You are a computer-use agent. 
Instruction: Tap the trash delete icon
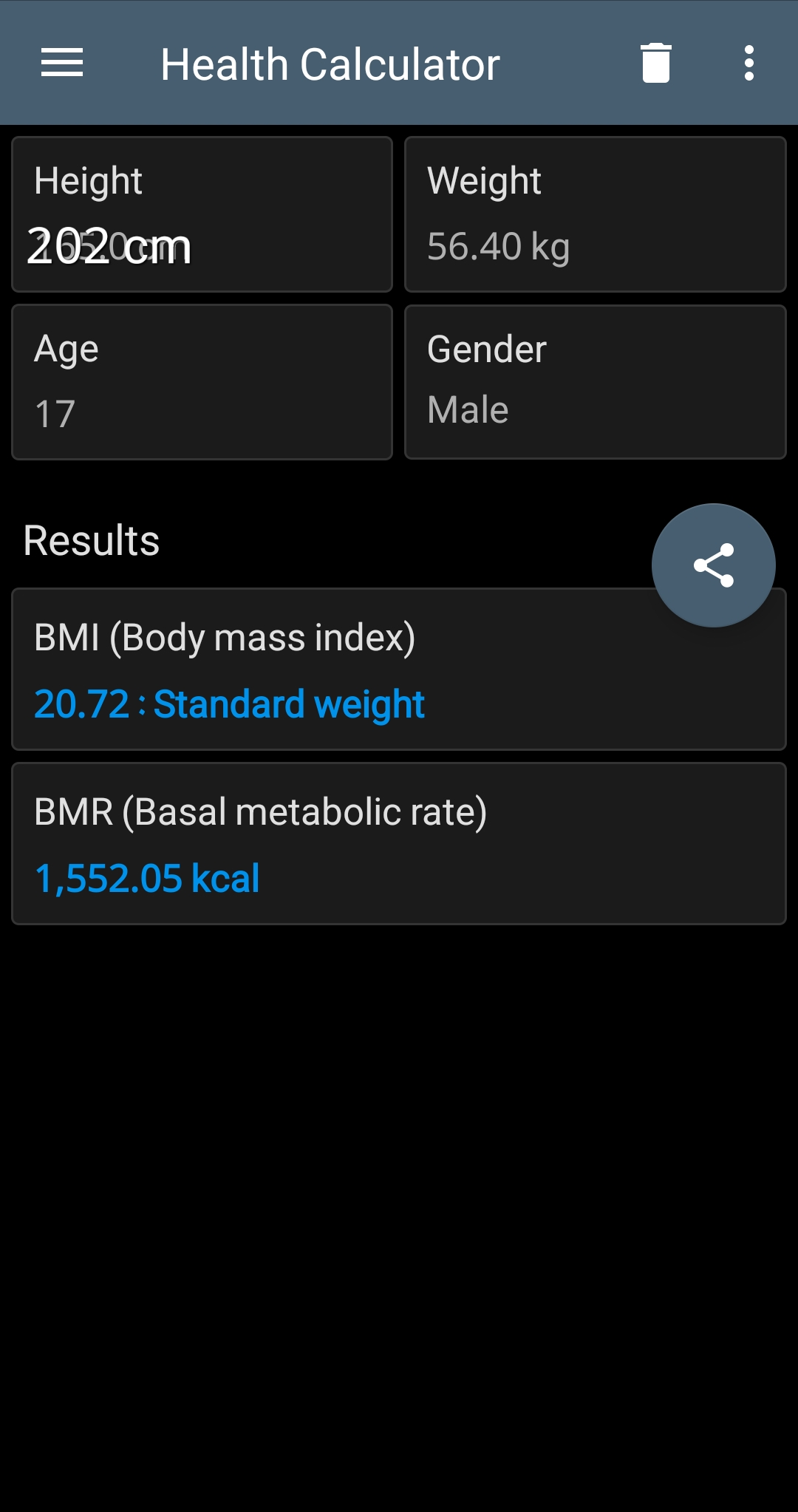[655, 63]
